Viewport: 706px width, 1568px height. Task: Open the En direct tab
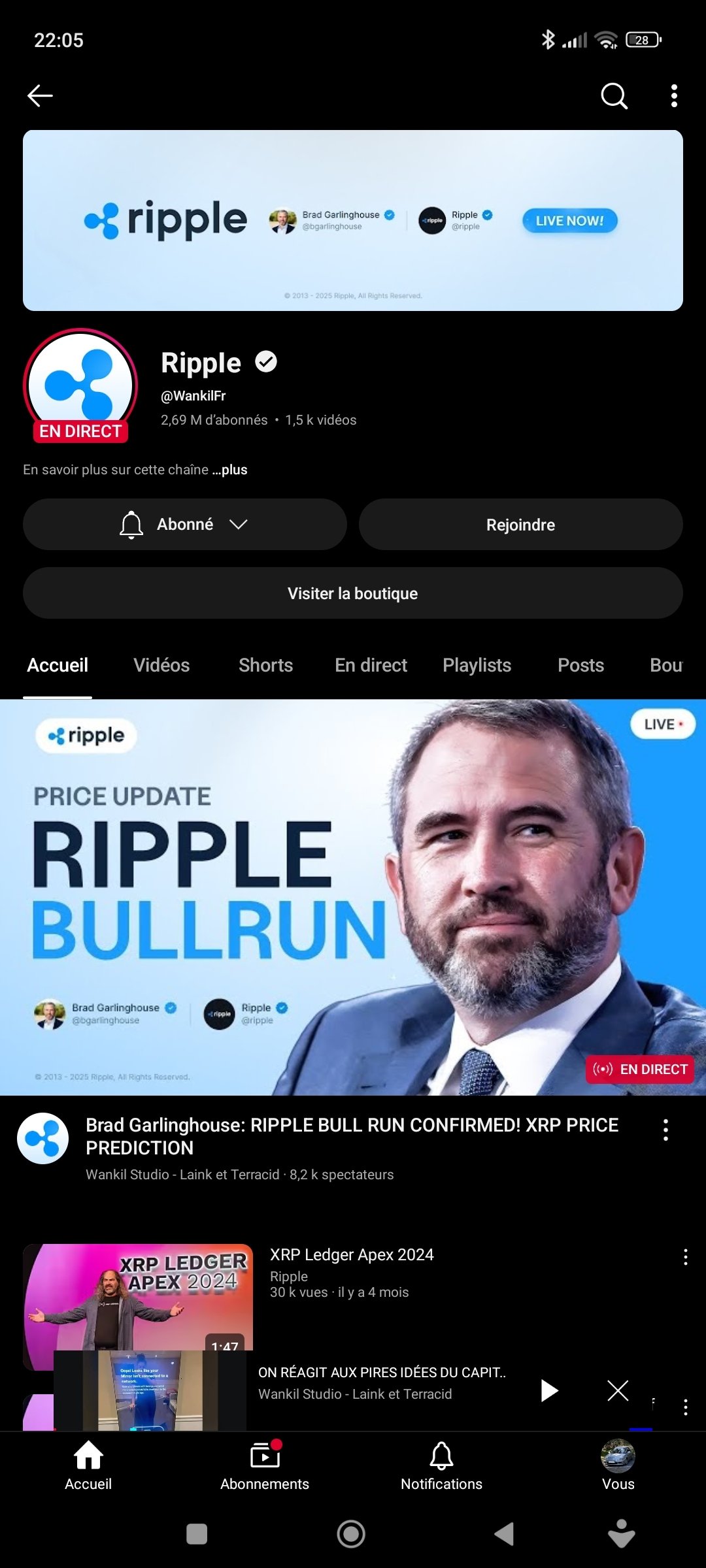[371, 665]
